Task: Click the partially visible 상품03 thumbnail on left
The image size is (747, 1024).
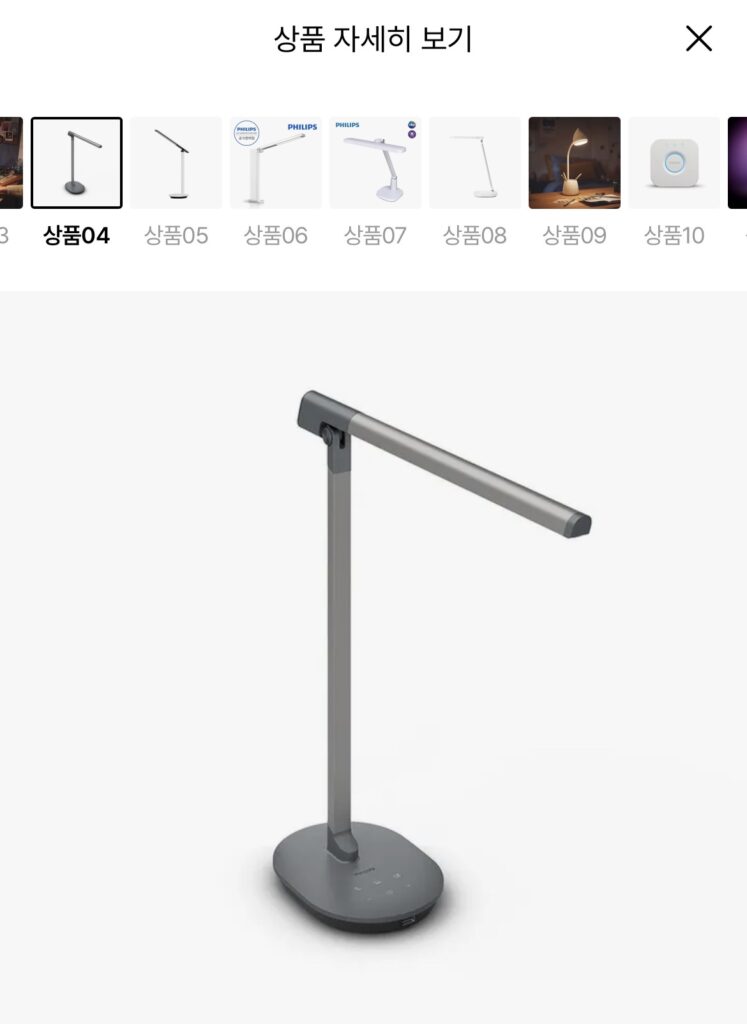Action: click(x=8, y=162)
